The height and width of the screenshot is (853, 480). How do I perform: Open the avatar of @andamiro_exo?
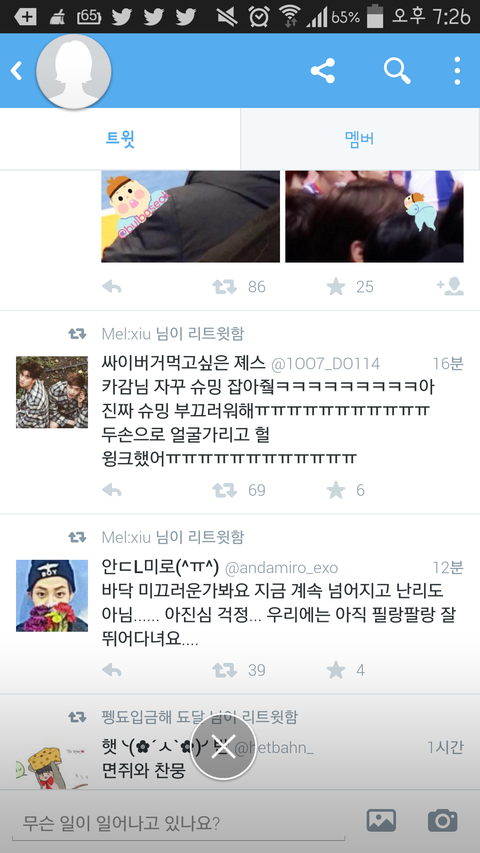click(x=52, y=596)
